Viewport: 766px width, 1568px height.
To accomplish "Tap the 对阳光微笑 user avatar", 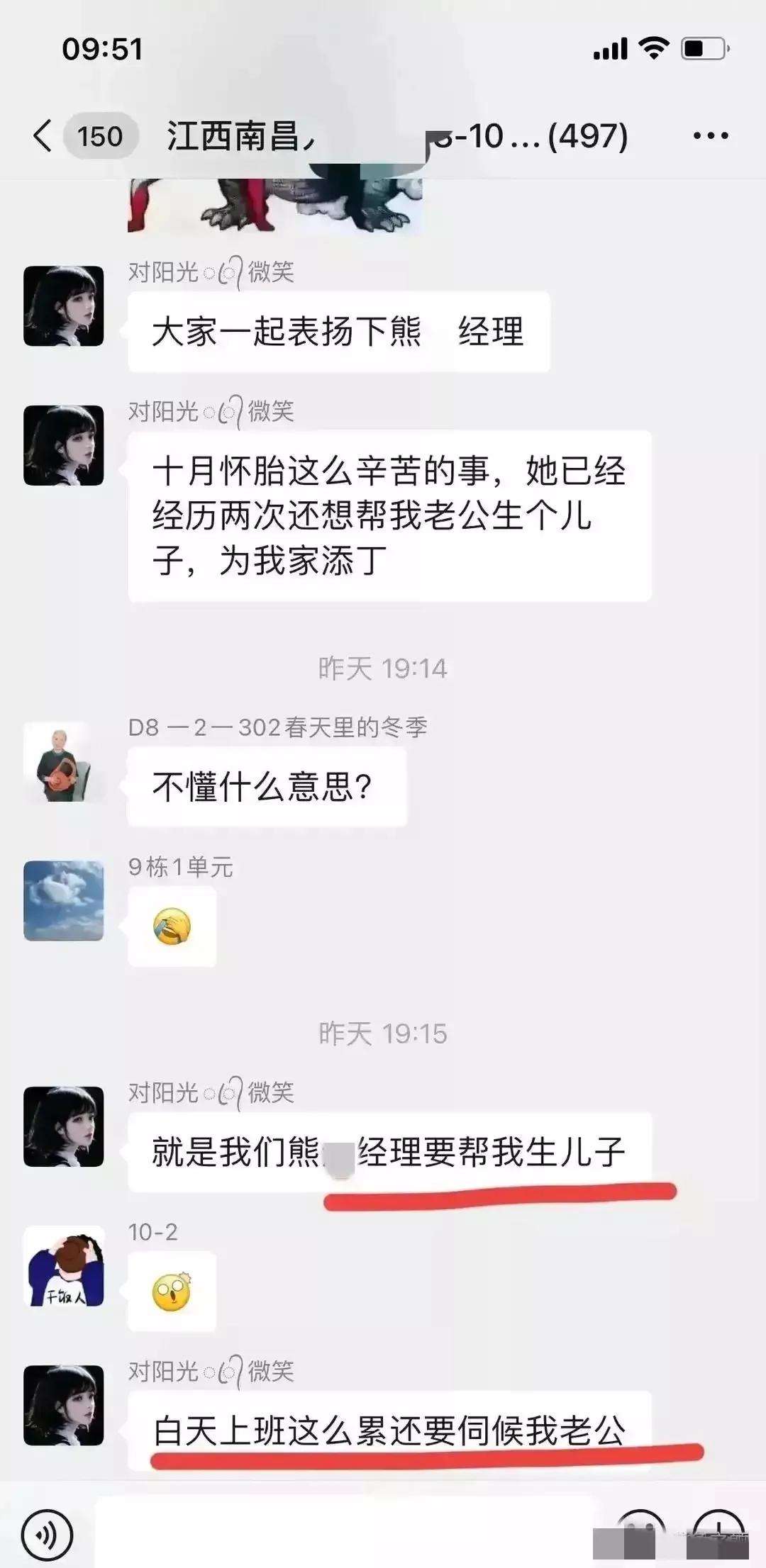I will click(65, 306).
